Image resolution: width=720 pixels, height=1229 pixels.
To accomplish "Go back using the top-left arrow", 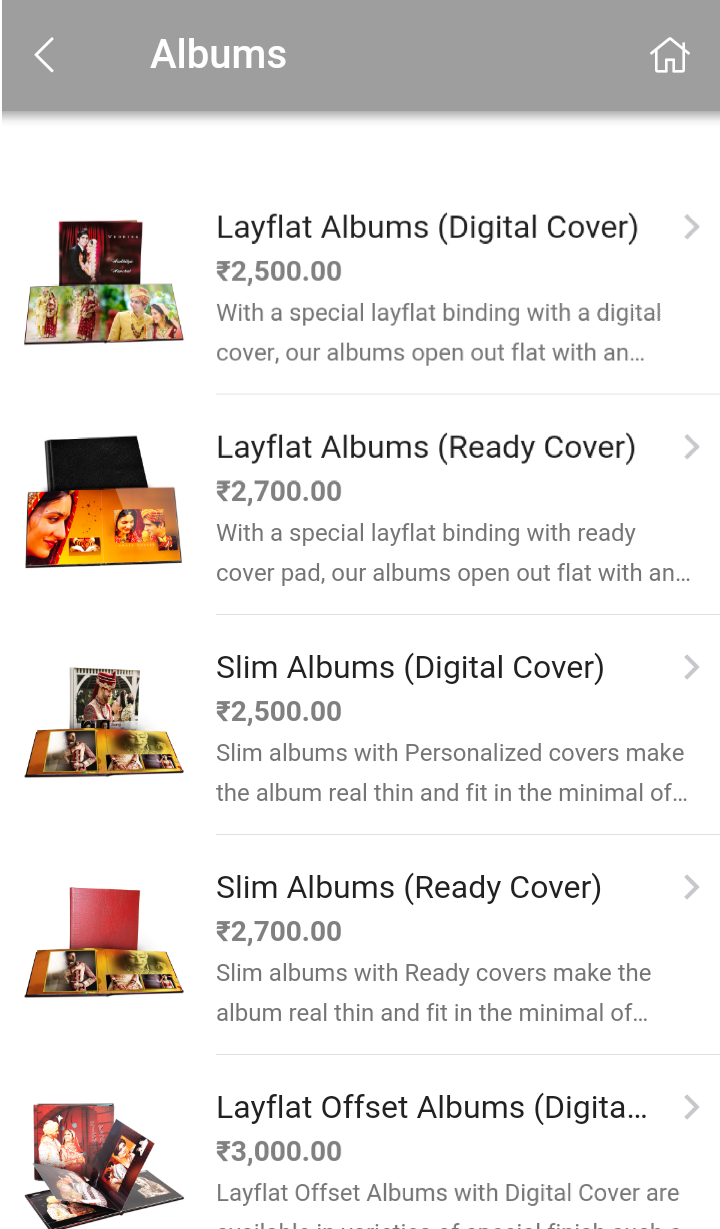I will coord(44,55).
